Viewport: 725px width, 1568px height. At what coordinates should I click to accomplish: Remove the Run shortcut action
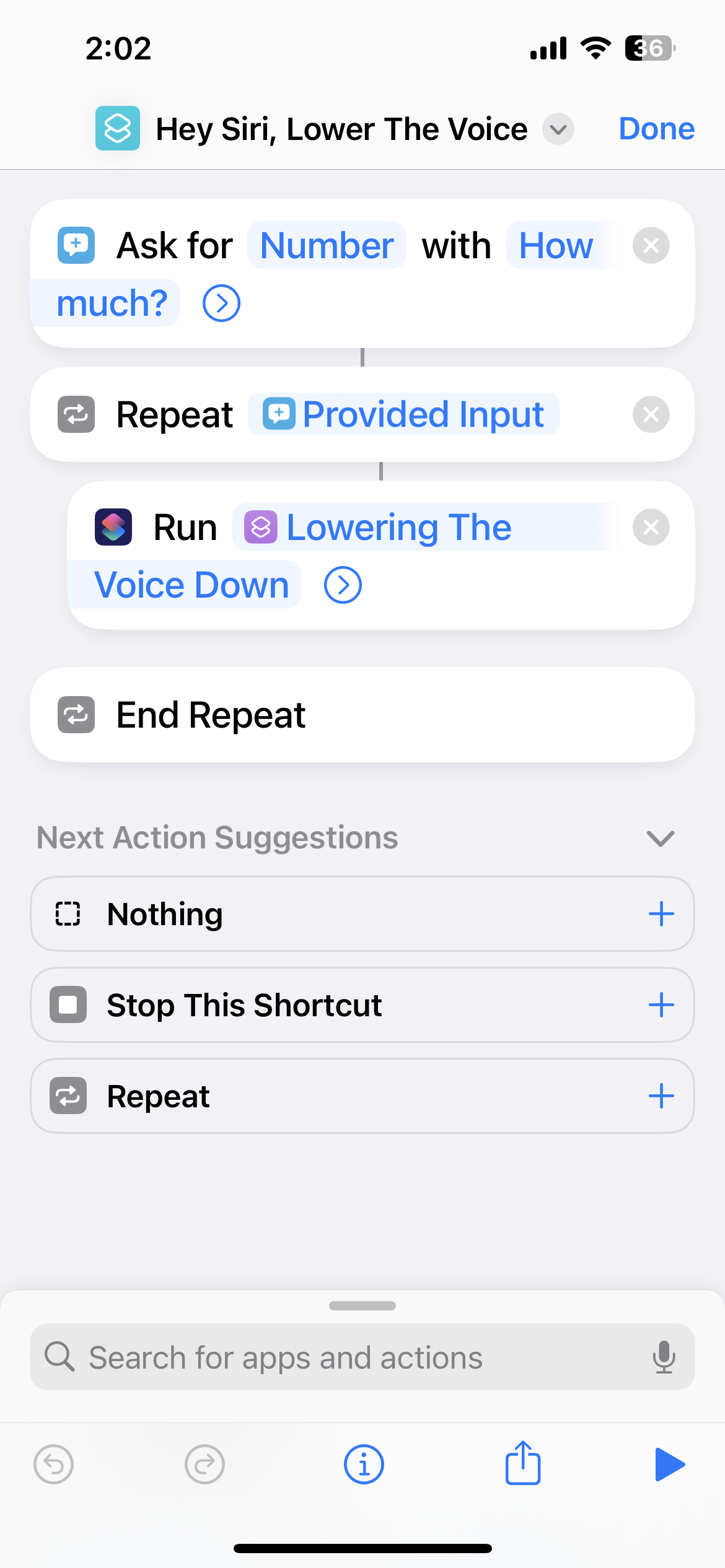click(651, 528)
